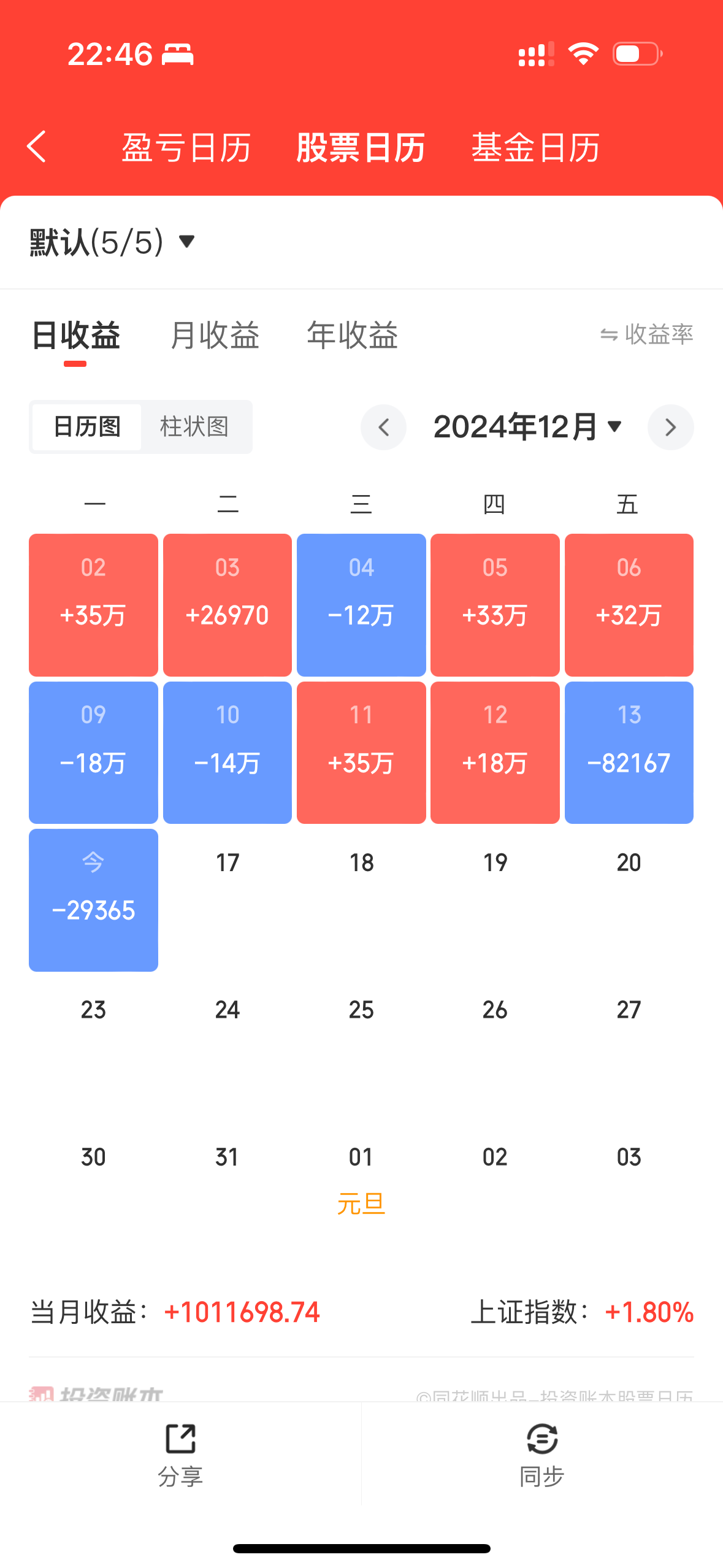This screenshot has height=1568, width=723.
Task: Open the 2024年12月 month picker
Action: 527,427
